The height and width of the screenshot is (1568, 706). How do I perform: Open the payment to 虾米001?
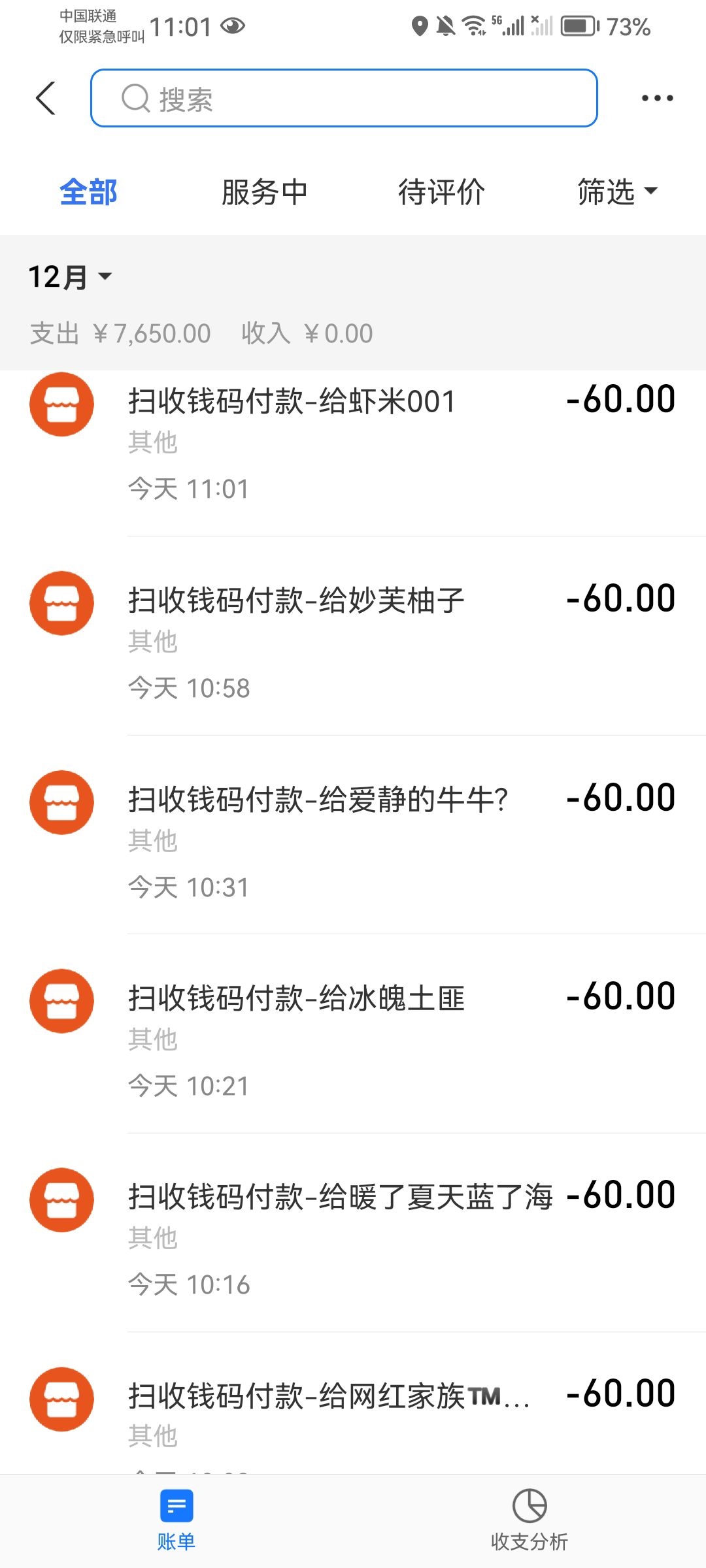[353, 438]
